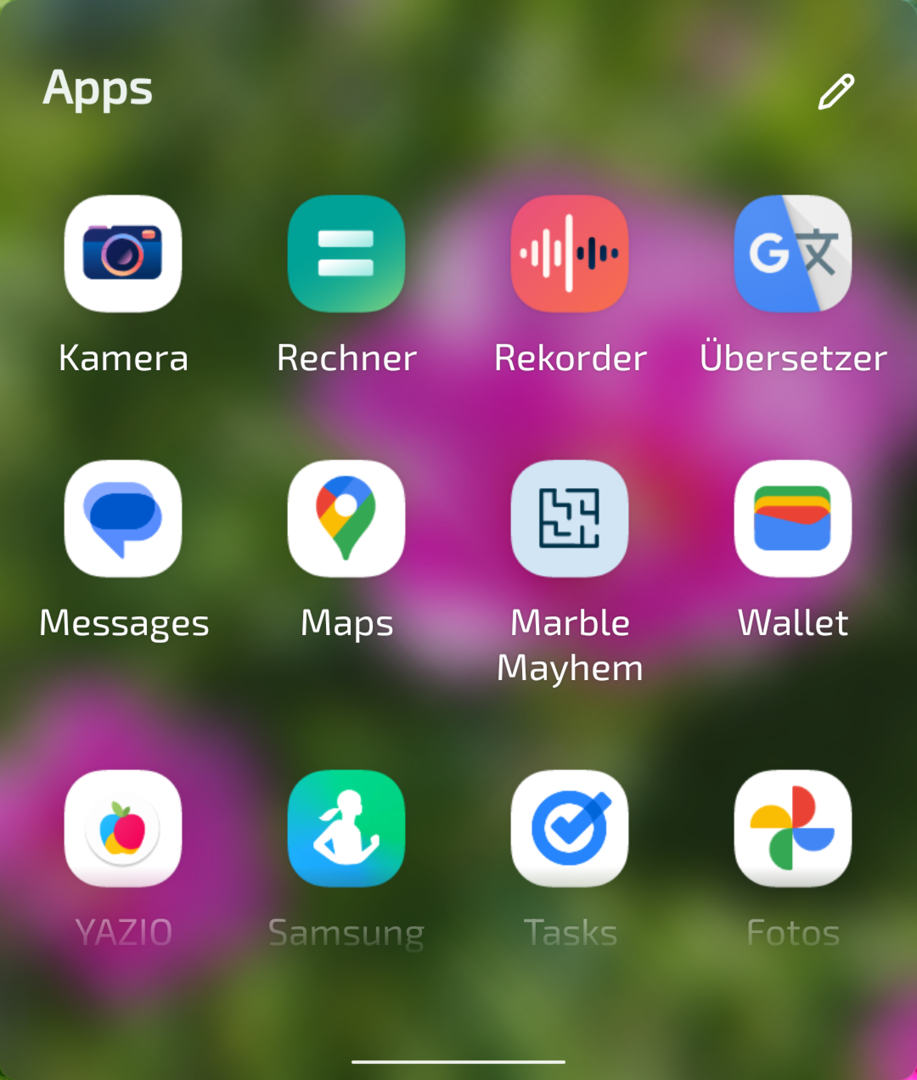Launch the Fotos app
The image size is (917, 1080).
coord(792,829)
